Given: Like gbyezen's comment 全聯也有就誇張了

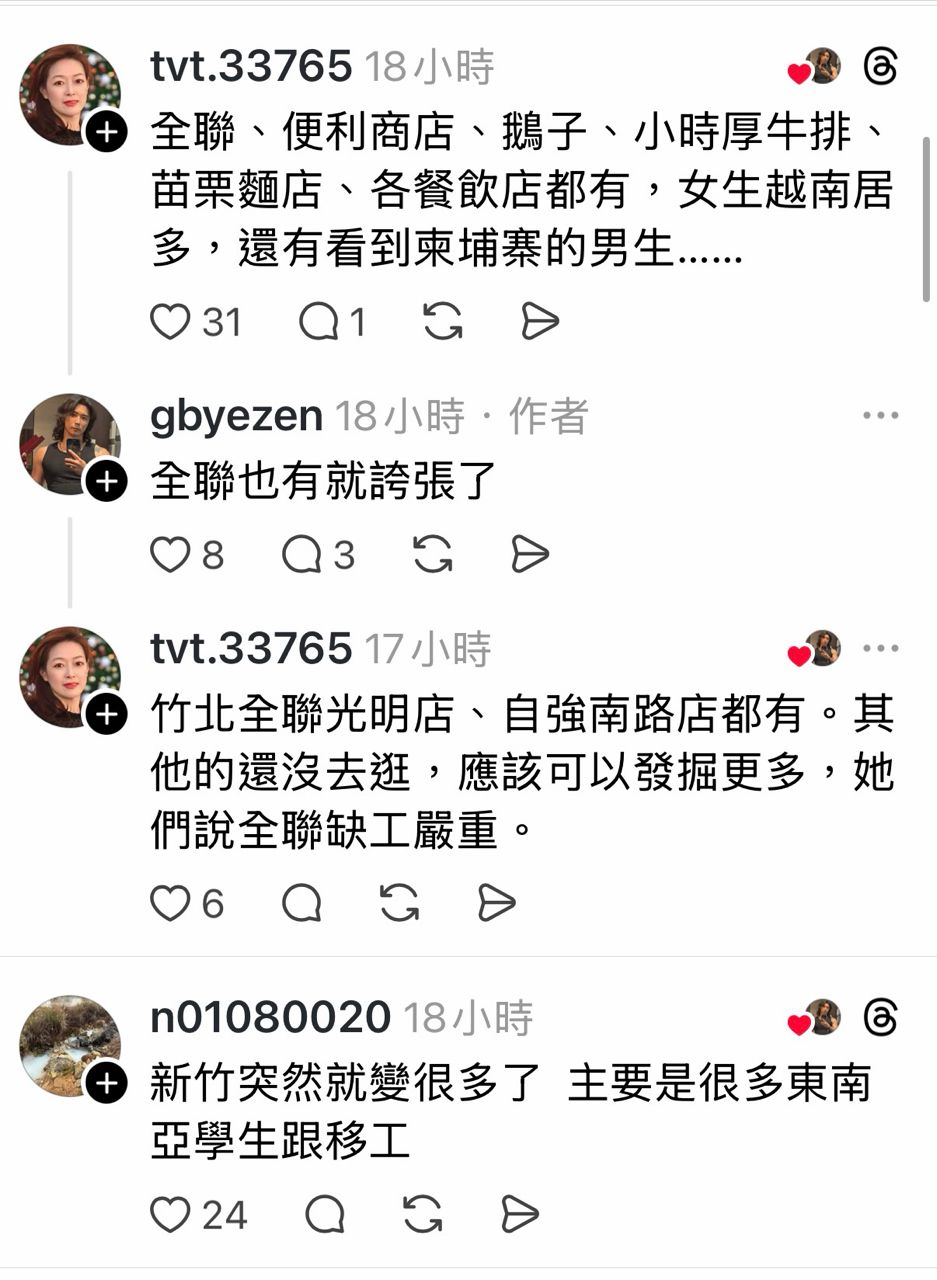Looking at the screenshot, I should pos(171,554).
